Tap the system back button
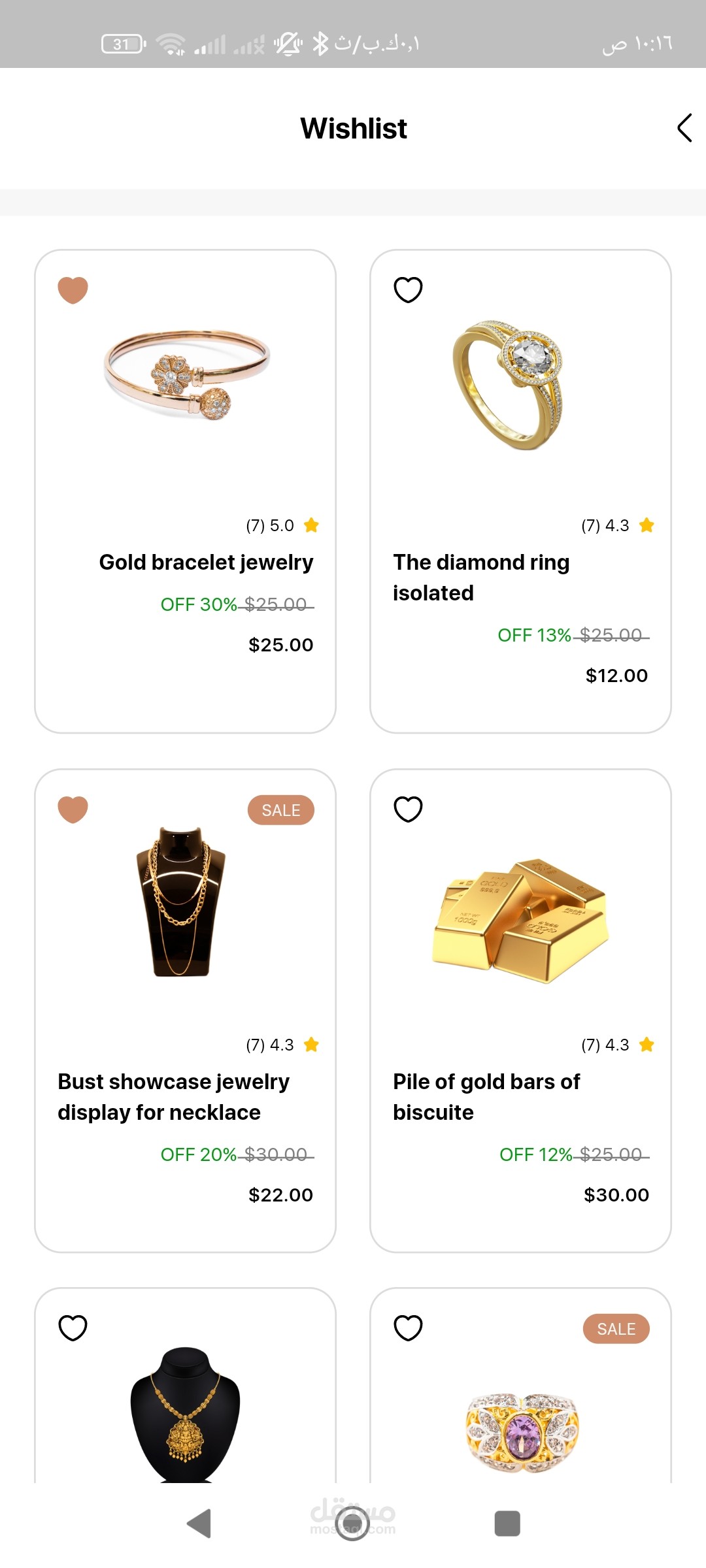706x1568 pixels. [x=199, y=1524]
